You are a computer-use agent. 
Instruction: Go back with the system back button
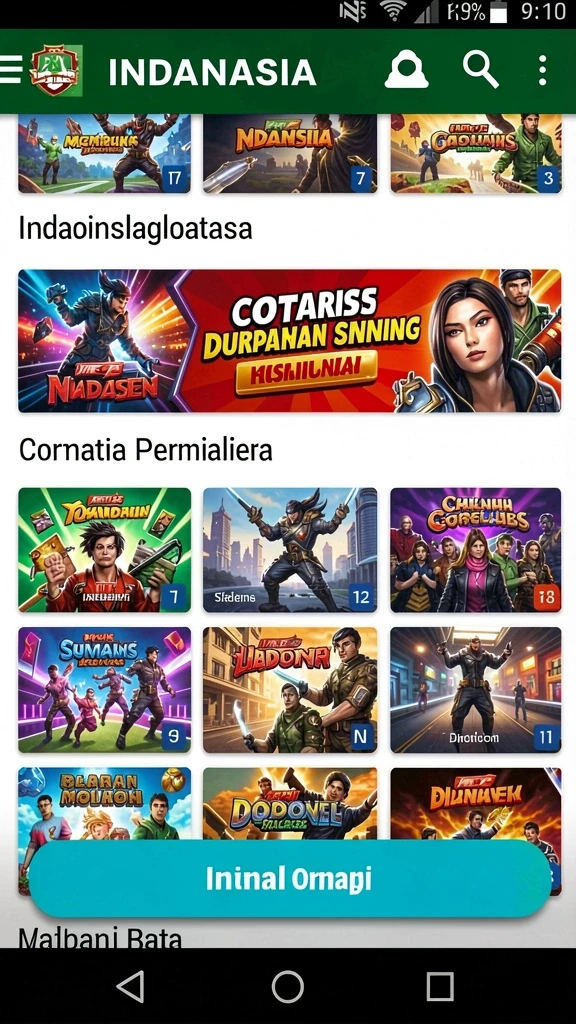click(131, 985)
